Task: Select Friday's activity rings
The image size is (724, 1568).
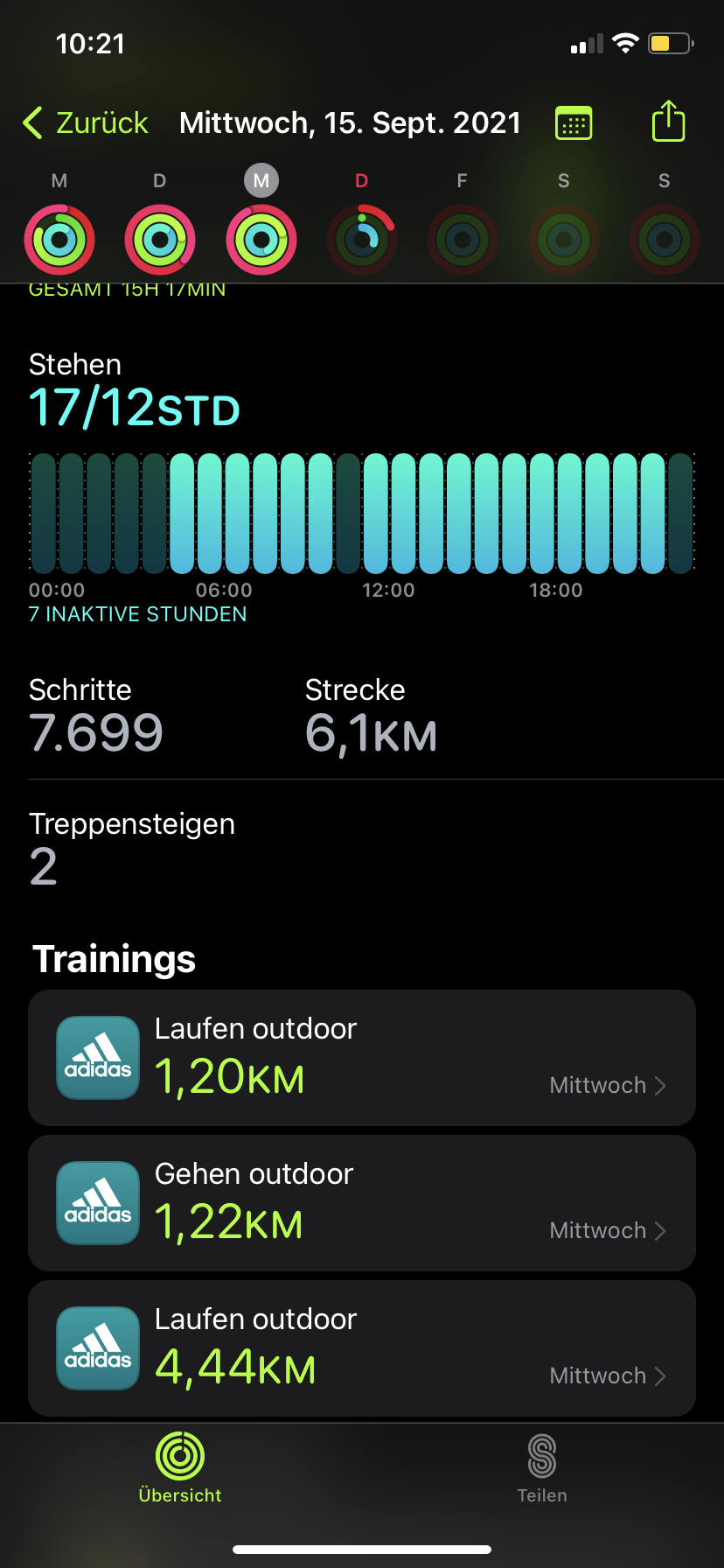Action: 463,239
